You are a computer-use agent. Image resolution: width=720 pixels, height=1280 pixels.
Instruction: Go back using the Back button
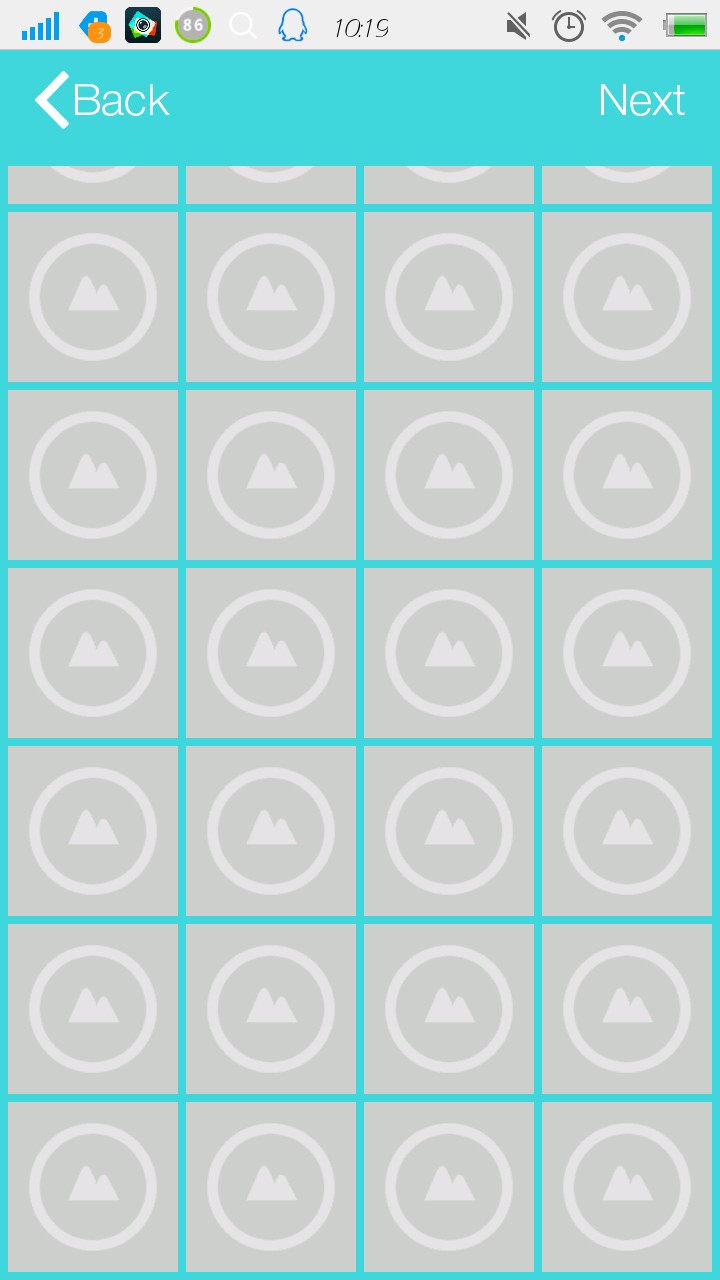pyautogui.click(x=102, y=100)
